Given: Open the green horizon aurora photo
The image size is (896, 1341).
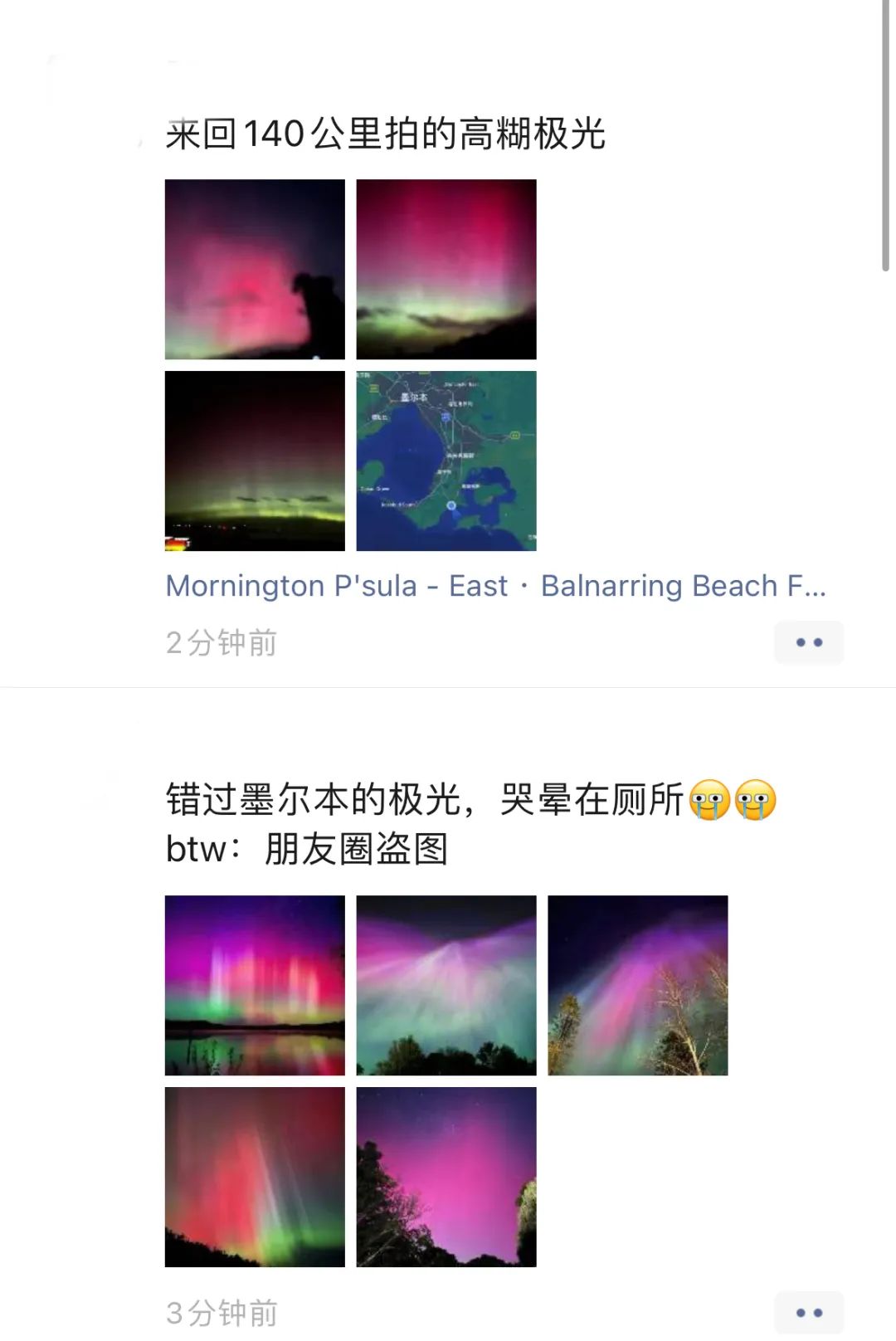Looking at the screenshot, I should [x=255, y=461].
